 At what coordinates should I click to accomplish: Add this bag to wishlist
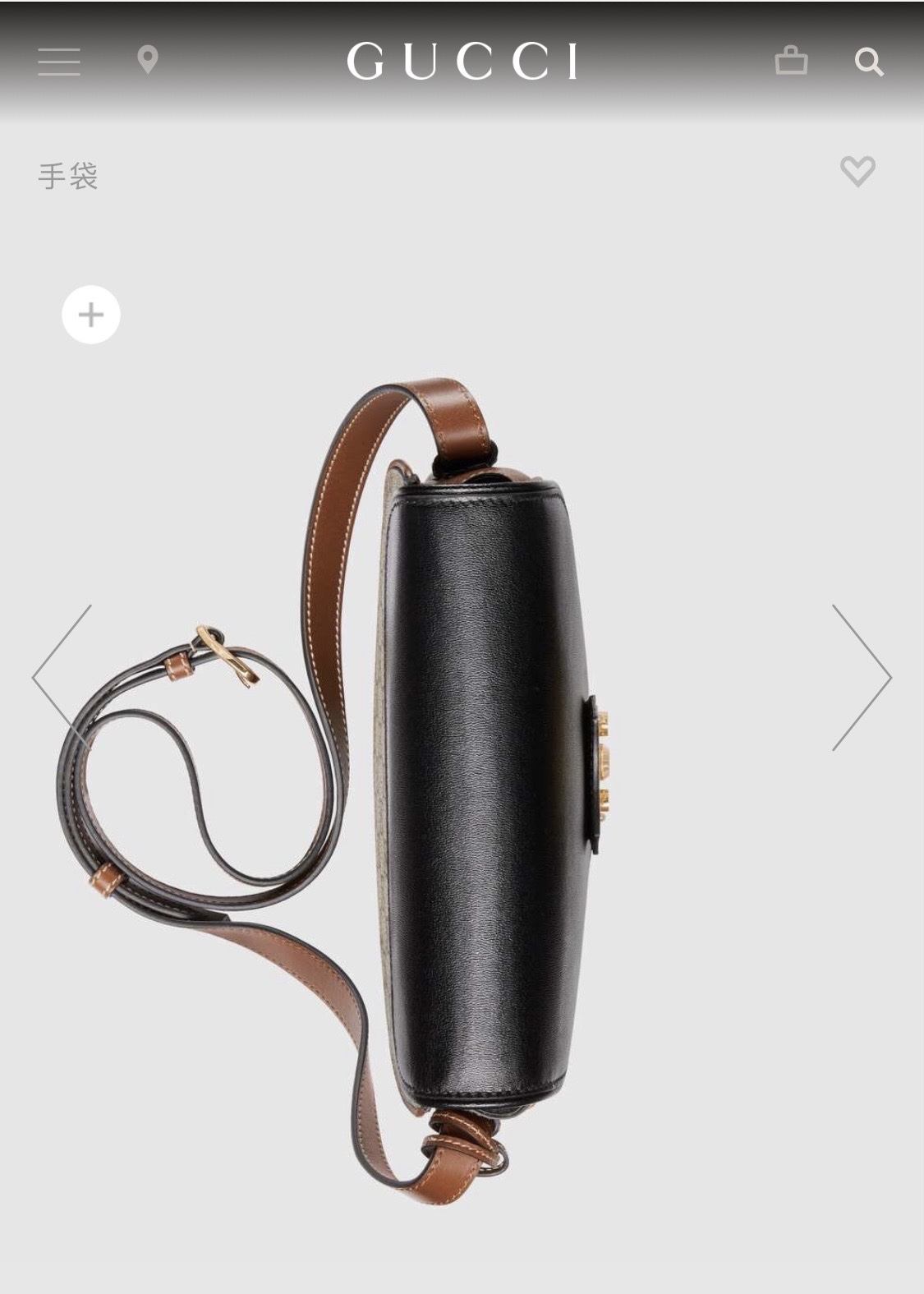pyautogui.click(x=857, y=171)
